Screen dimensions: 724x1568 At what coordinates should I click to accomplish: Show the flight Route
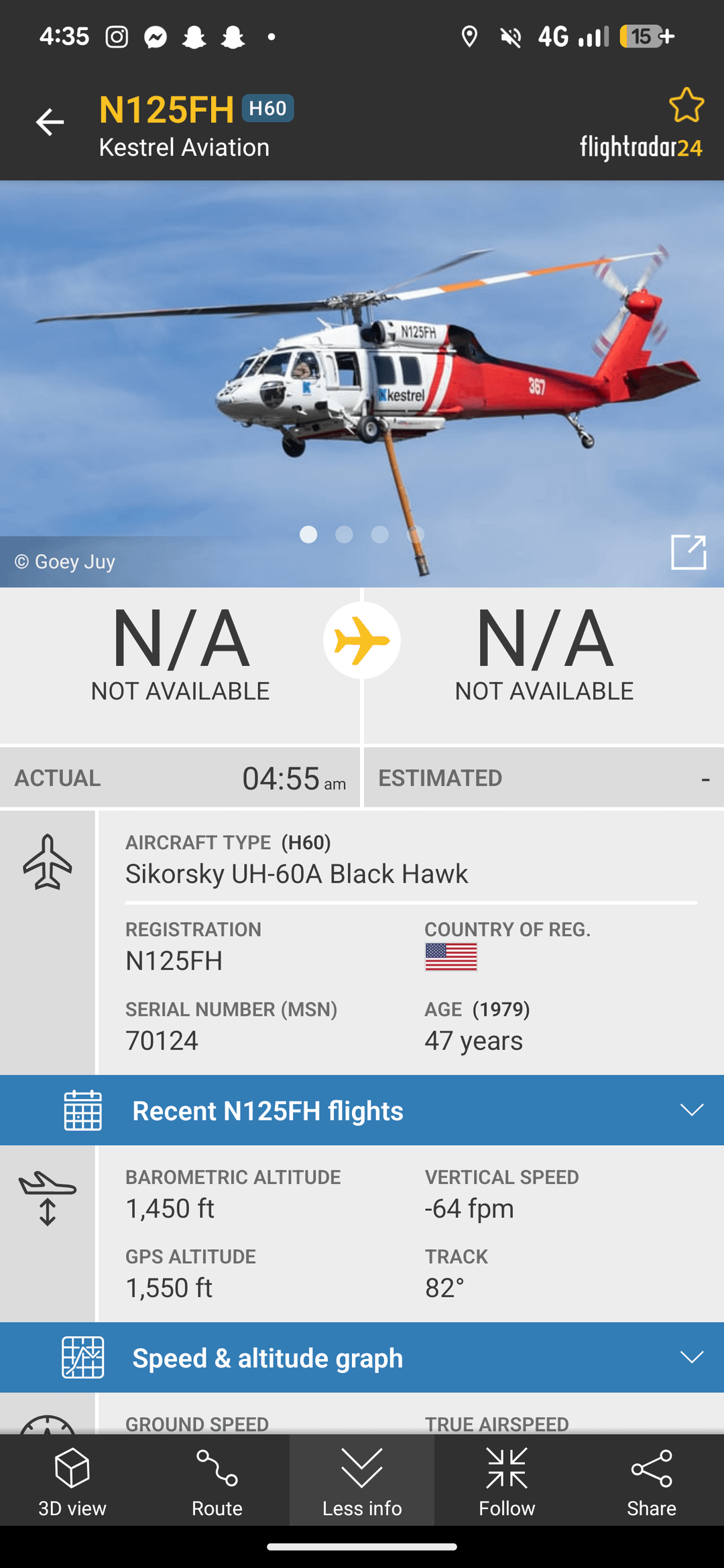point(217,1481)
